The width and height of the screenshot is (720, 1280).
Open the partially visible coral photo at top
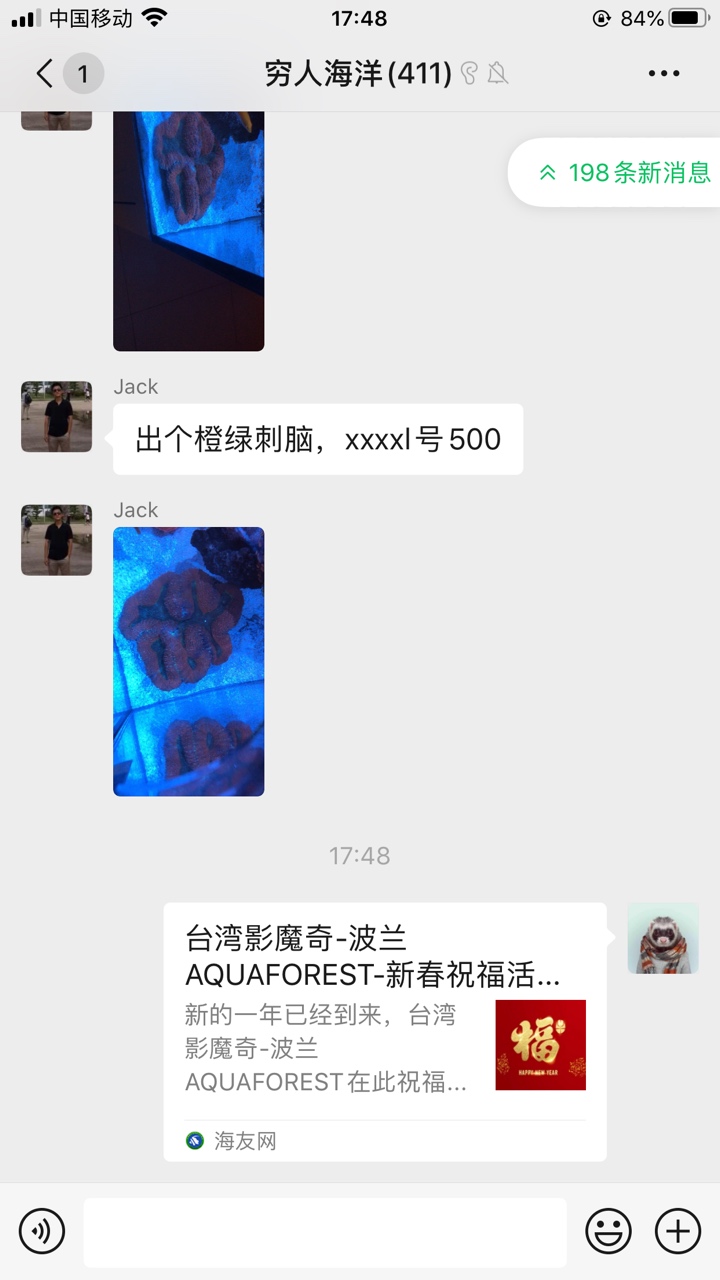coord(188,230)
